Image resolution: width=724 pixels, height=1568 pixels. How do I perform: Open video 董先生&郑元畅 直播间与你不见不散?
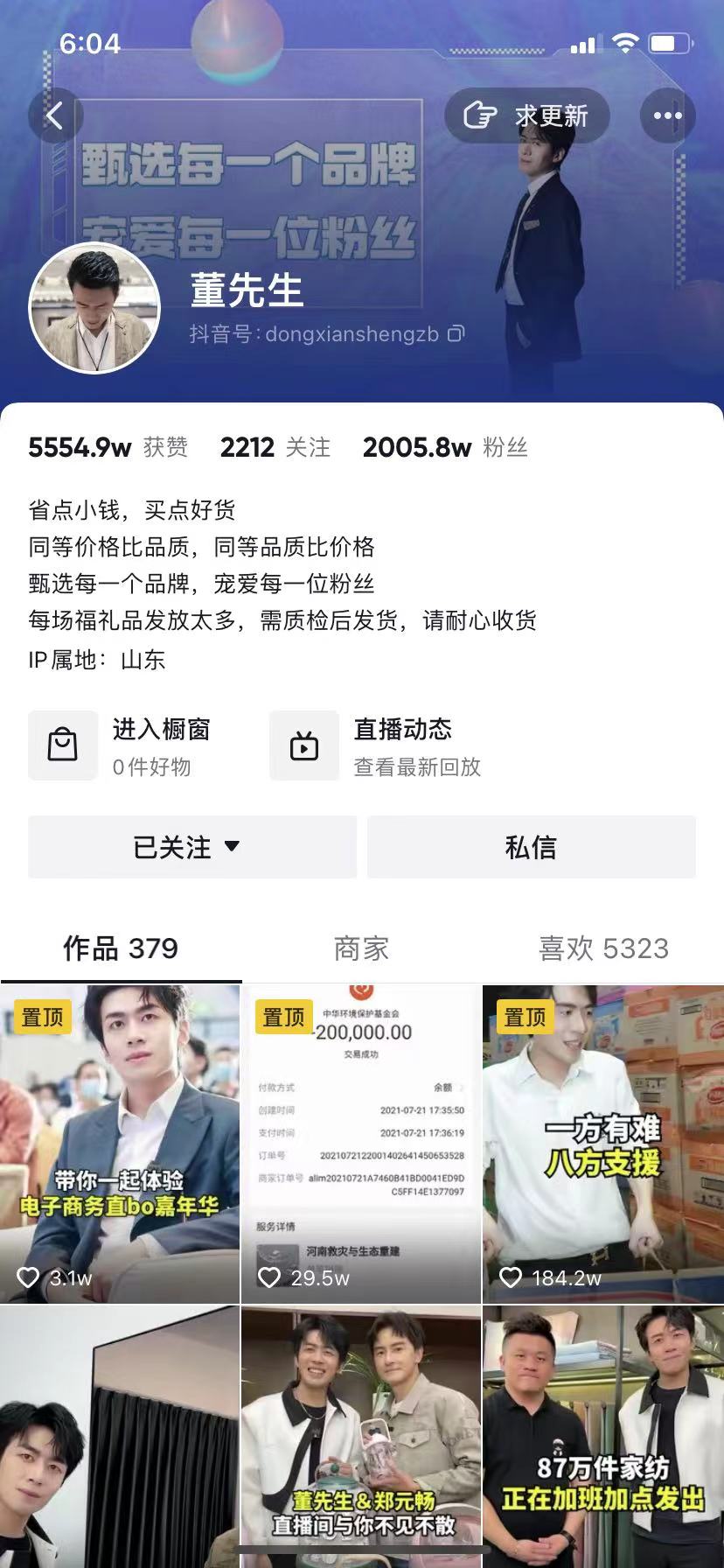tap(361, 1435)
